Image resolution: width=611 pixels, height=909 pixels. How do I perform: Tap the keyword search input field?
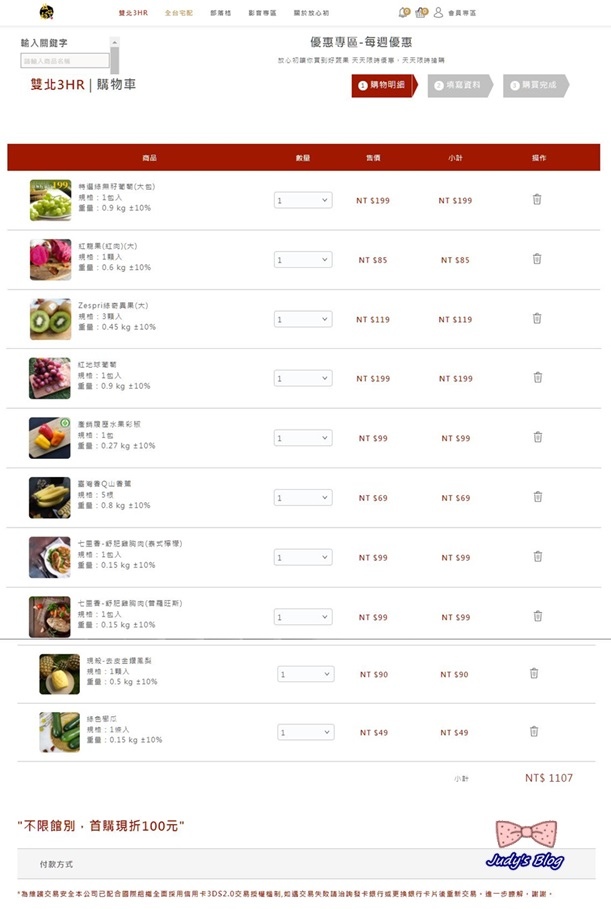click(x=65, y=61)
